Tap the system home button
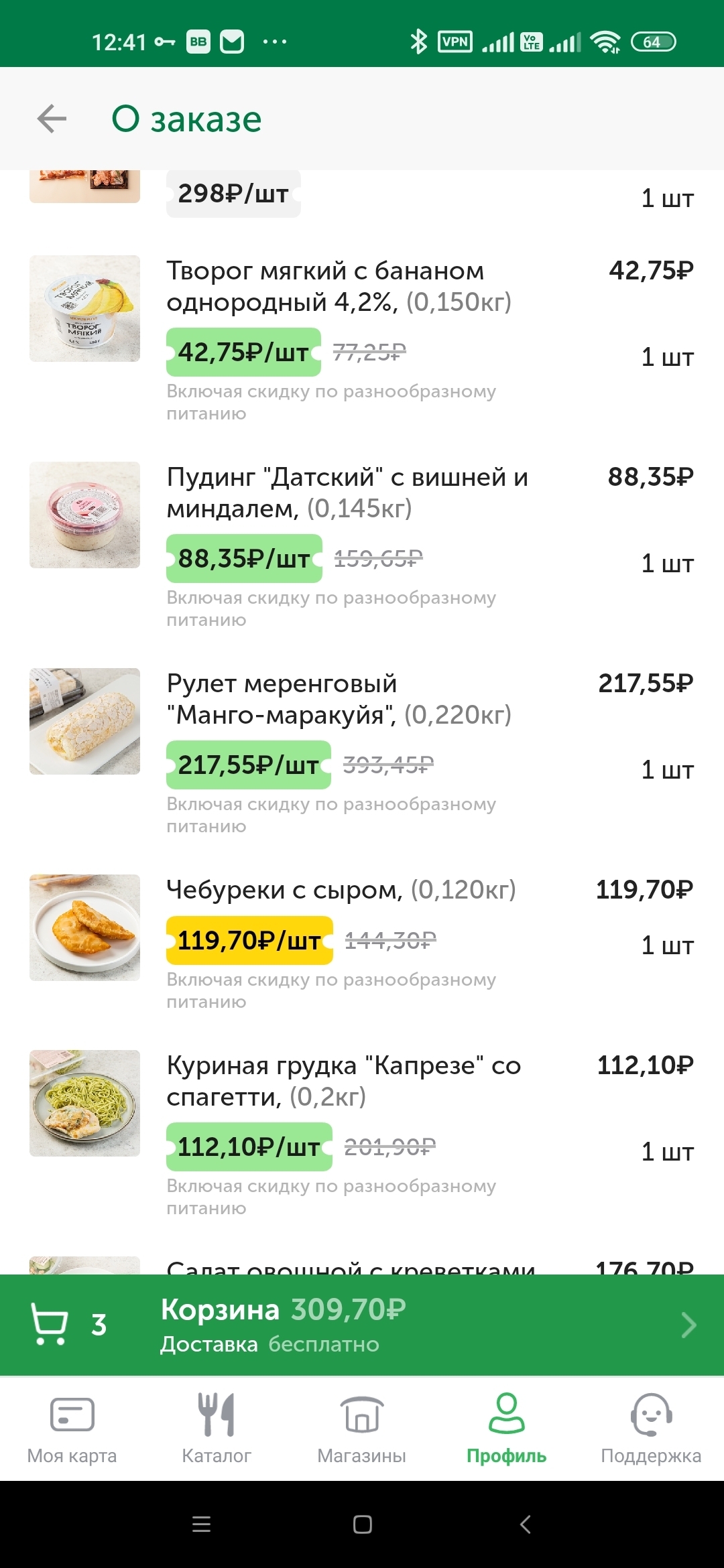 pyautogui.click(x=362, y=1524)
